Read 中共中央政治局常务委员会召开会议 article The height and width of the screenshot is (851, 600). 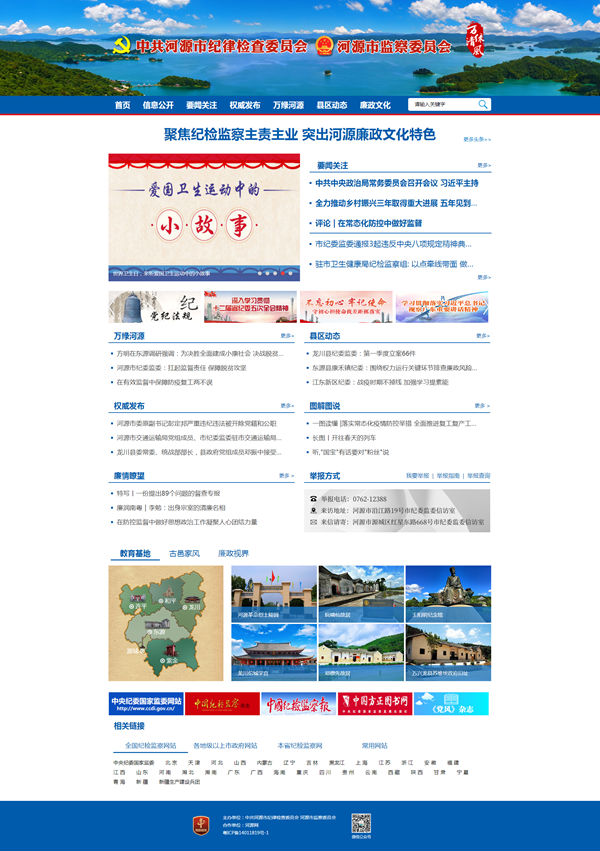[396, 183]
